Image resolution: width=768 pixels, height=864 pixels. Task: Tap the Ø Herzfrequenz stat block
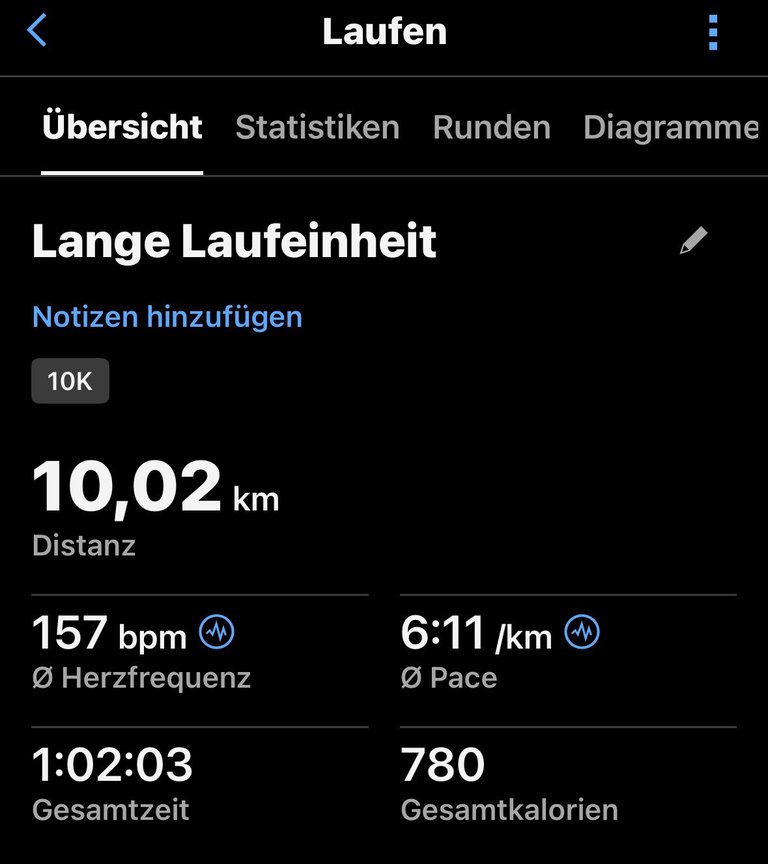(x=140, y=650)
